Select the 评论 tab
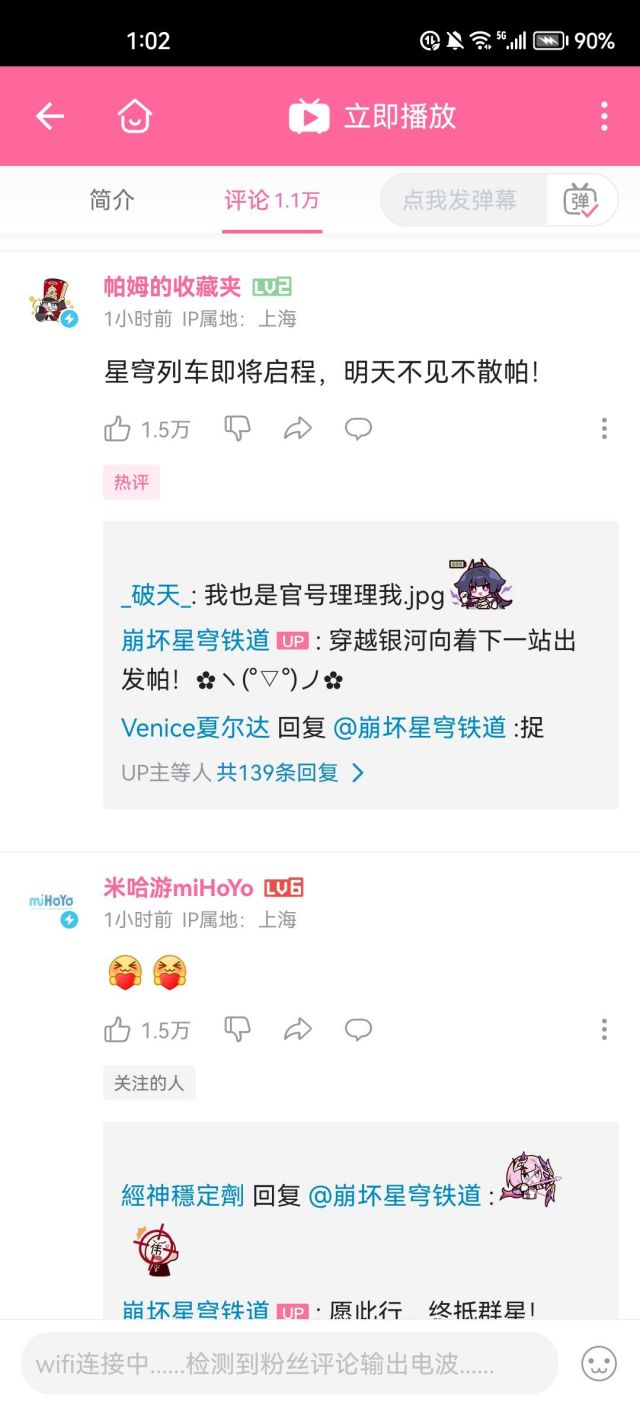 [x=272, y=200]
